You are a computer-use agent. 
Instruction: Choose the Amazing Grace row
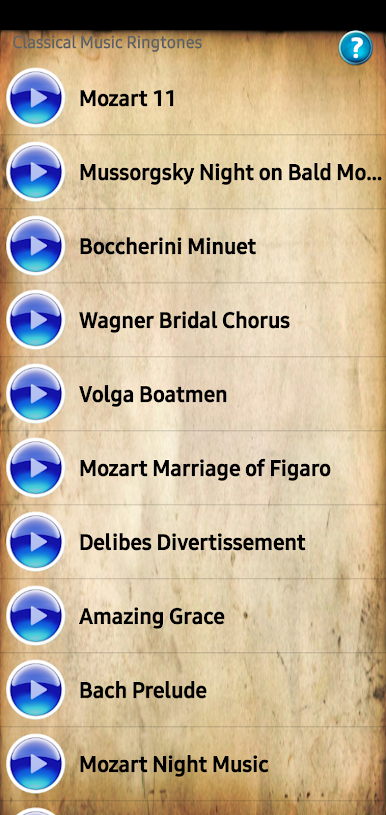pos(193,615)
